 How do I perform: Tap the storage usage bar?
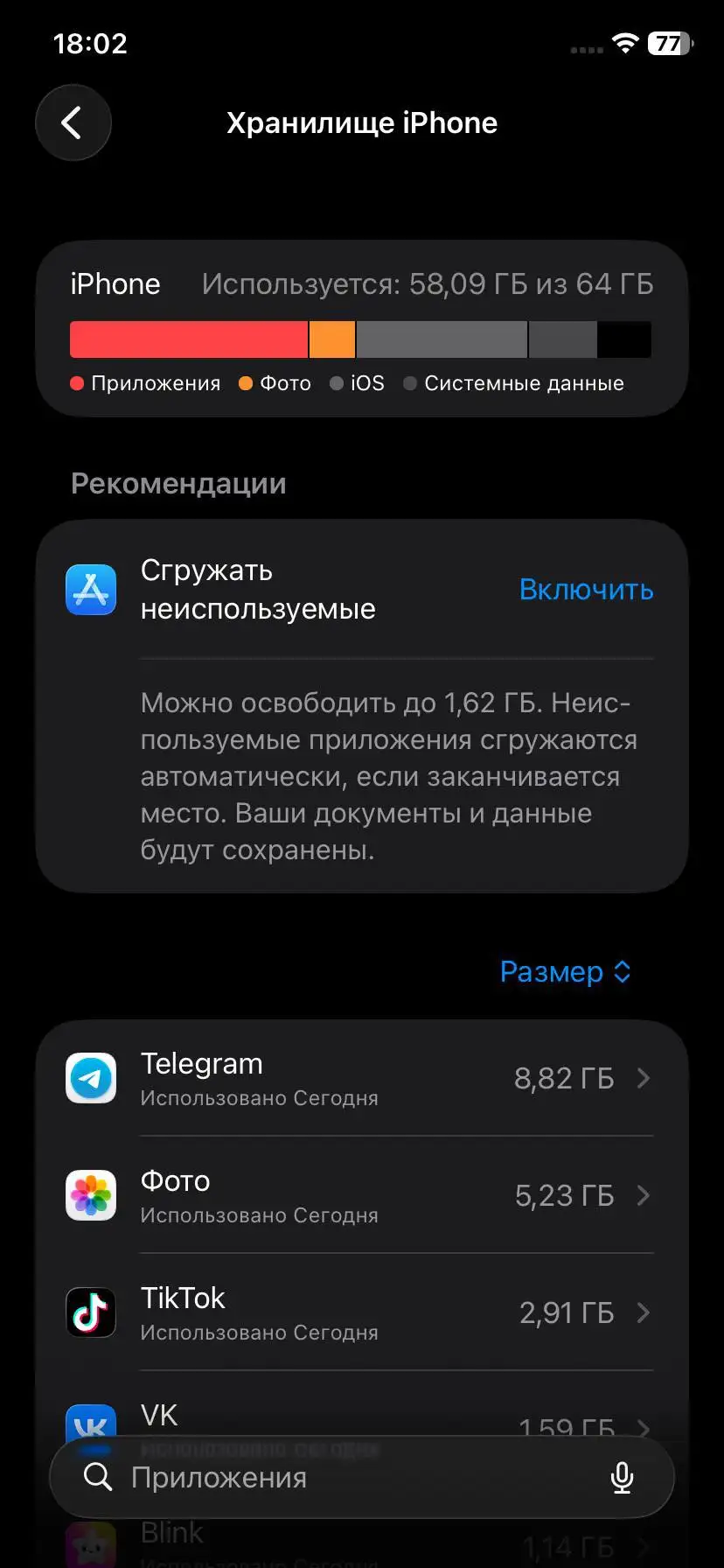point(360,339)
